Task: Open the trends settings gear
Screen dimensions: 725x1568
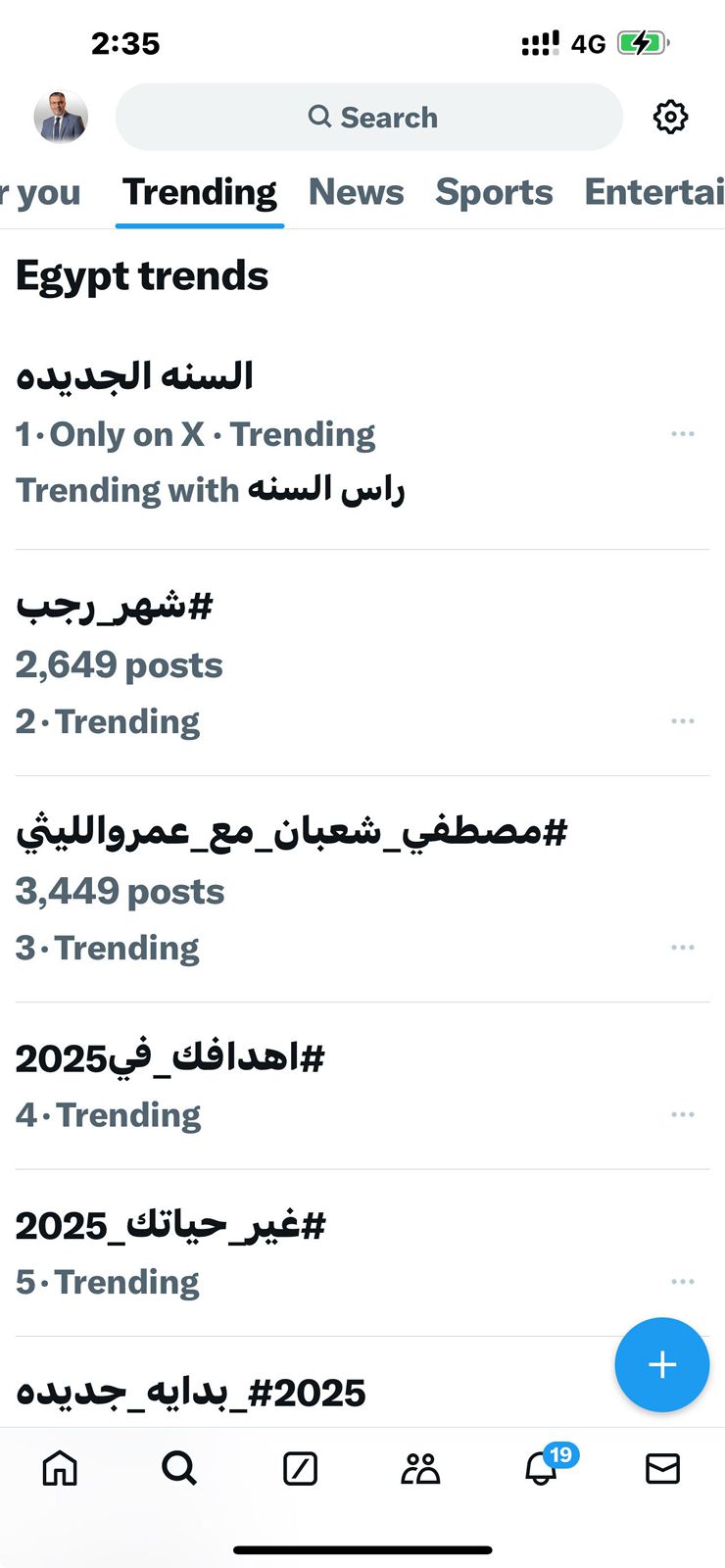Action: tap(670, 117)
